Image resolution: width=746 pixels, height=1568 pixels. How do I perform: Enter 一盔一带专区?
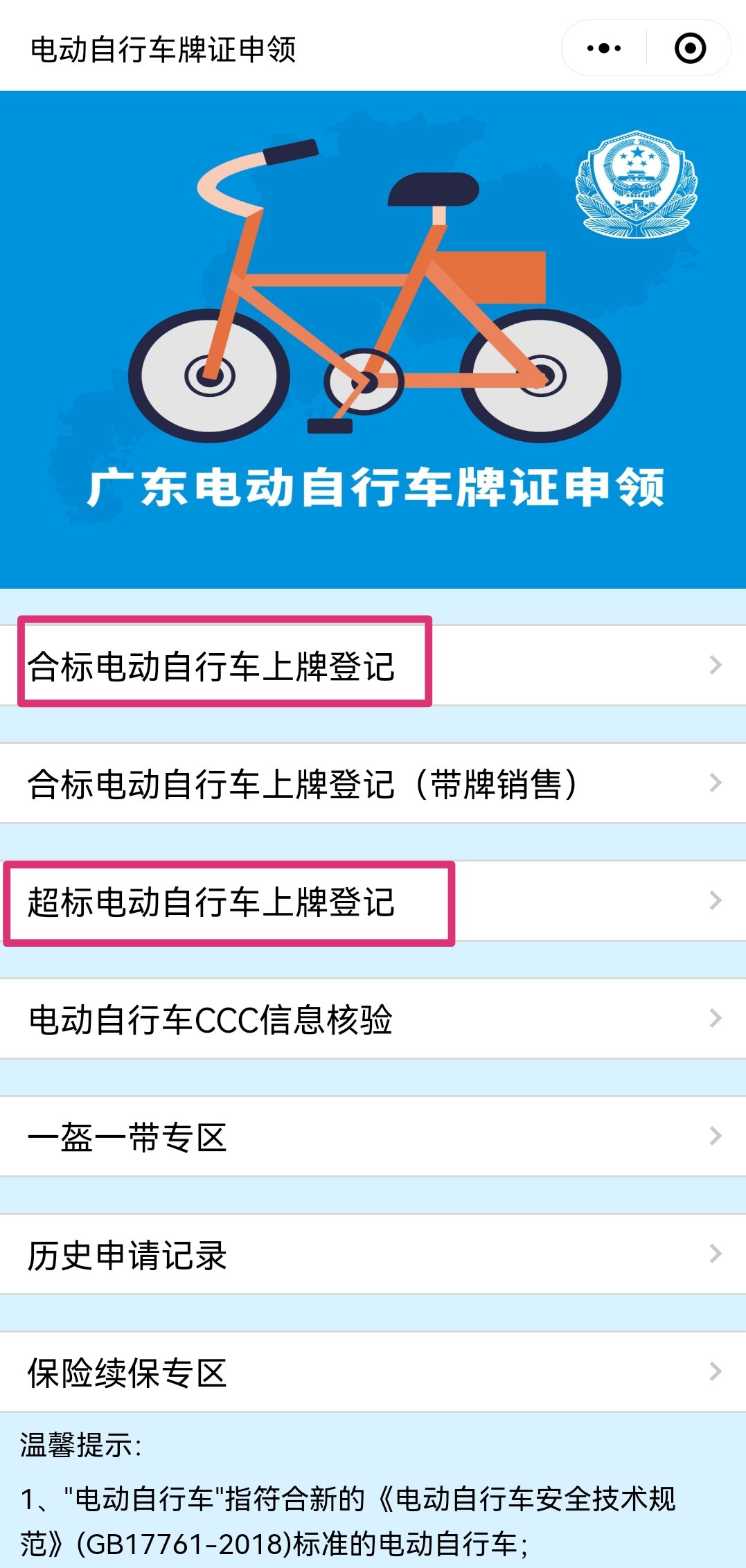373,1137
